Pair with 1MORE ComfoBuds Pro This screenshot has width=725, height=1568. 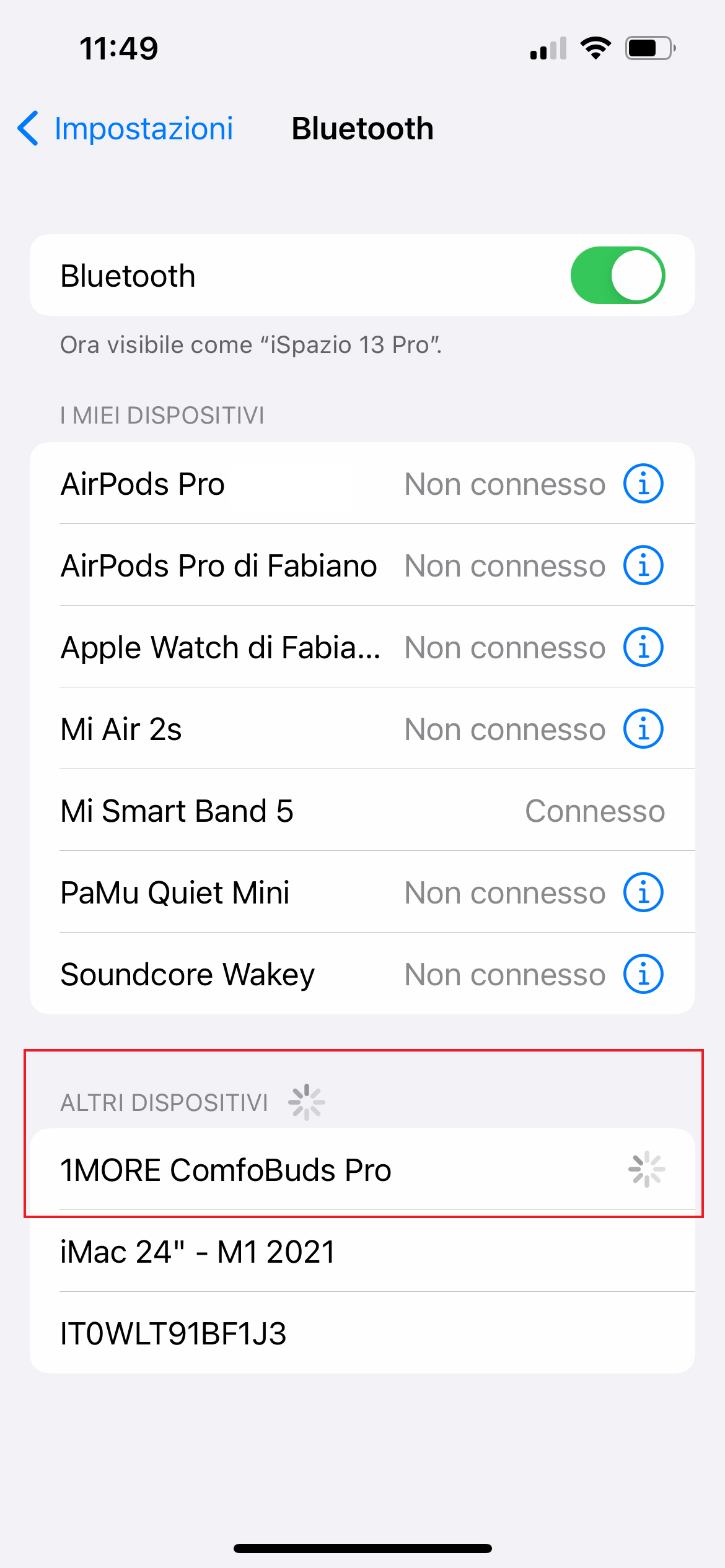click(x=362, y=1170)
